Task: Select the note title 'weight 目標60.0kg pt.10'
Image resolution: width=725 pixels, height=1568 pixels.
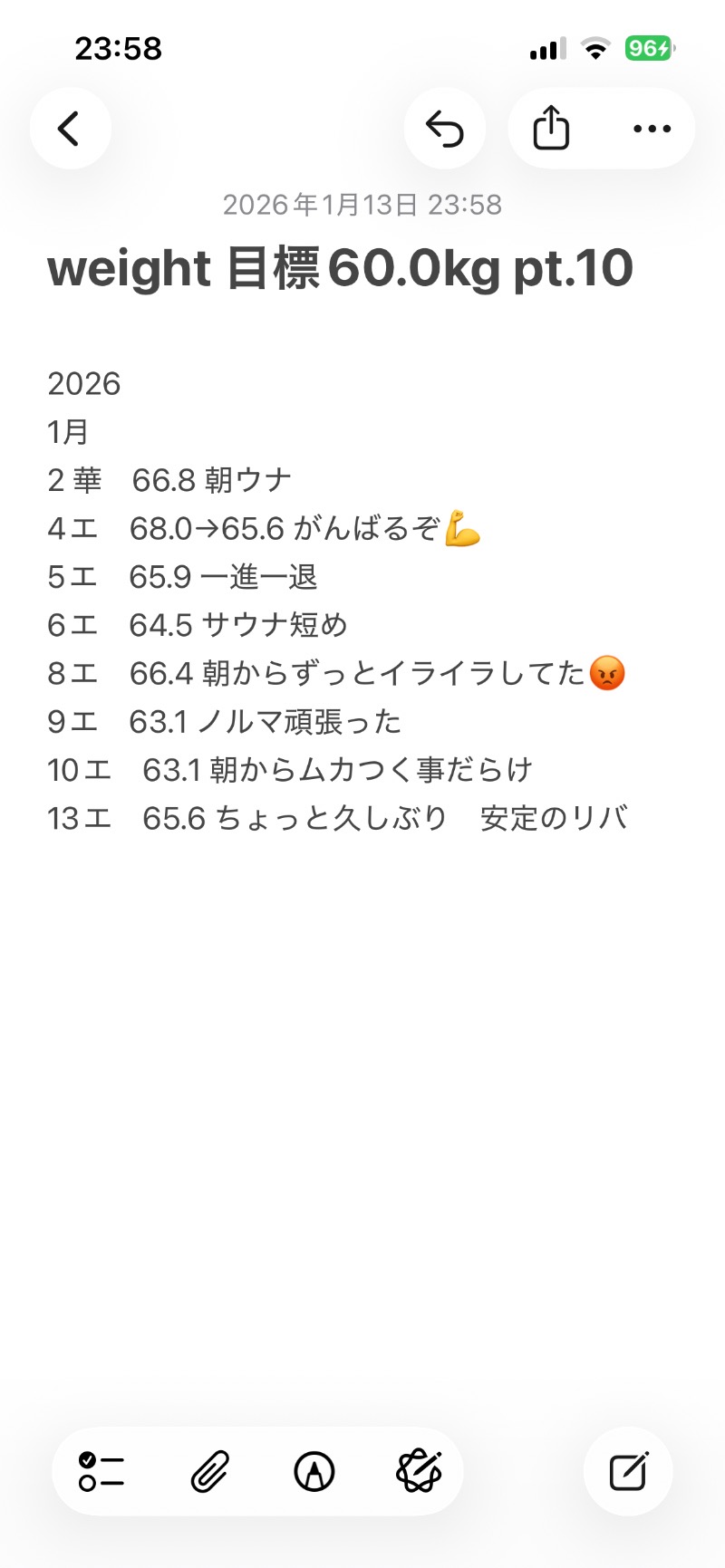Action: tap(341, 268)
